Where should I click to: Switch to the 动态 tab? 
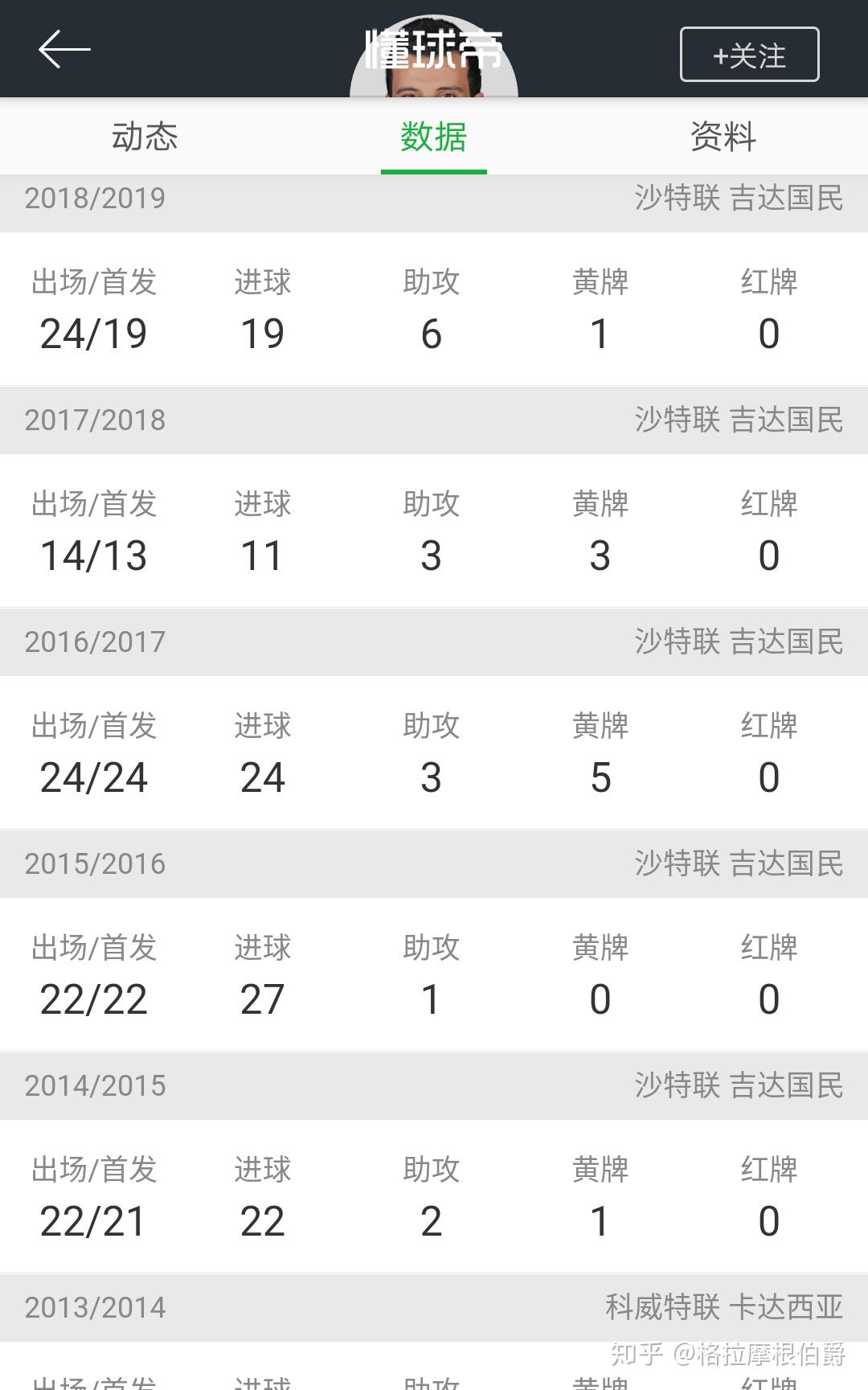pos(145,137)
